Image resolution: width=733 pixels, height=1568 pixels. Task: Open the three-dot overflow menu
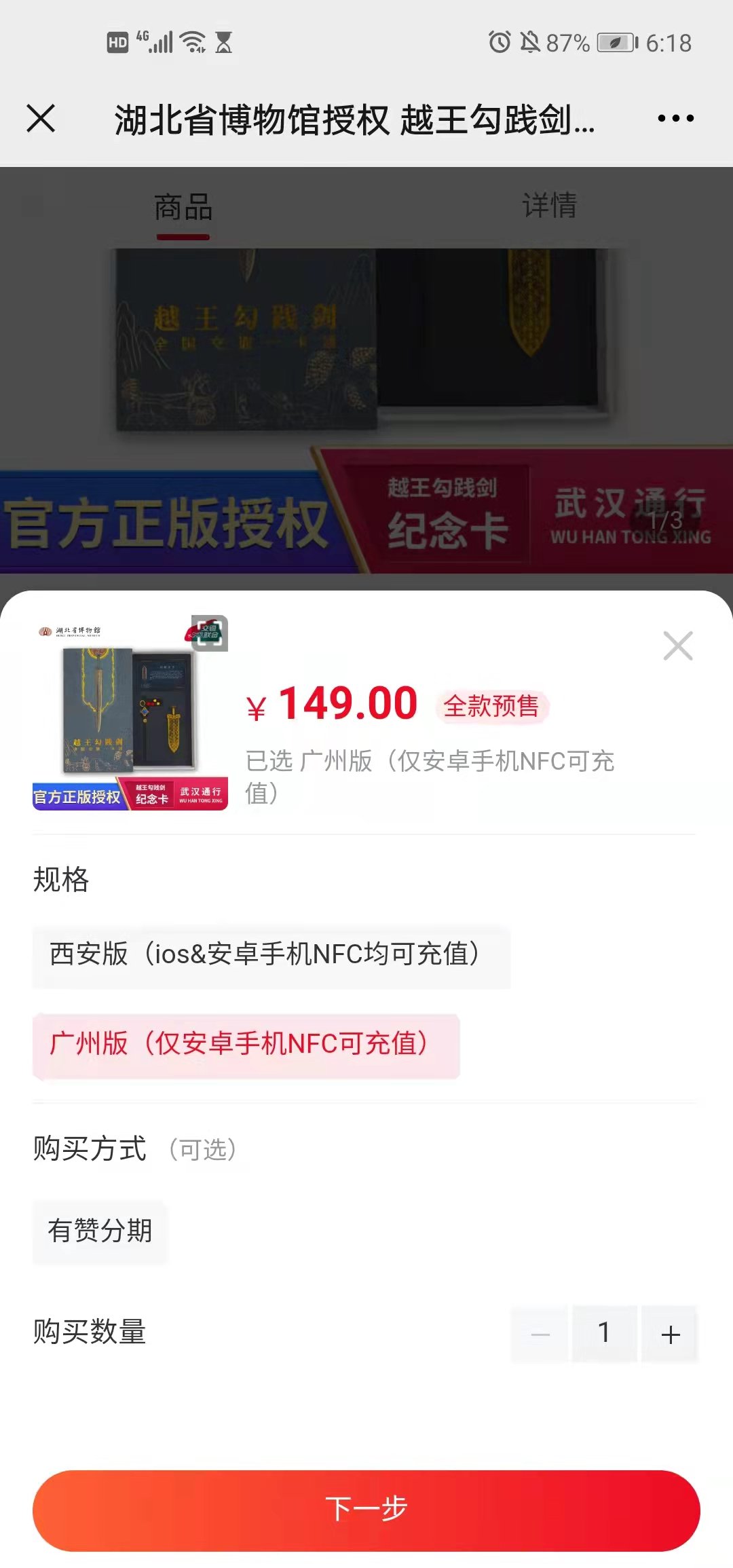click(x=675, y=119)
